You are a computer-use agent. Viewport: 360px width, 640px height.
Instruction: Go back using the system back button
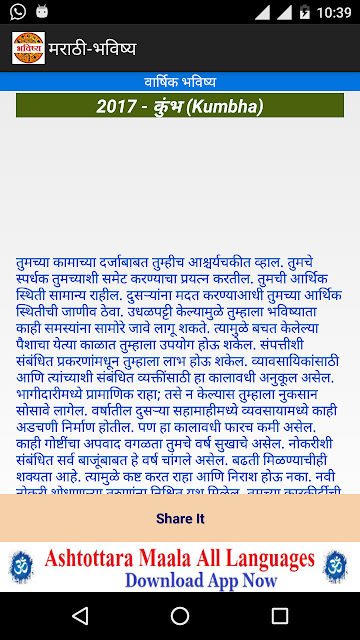(80, 616)
